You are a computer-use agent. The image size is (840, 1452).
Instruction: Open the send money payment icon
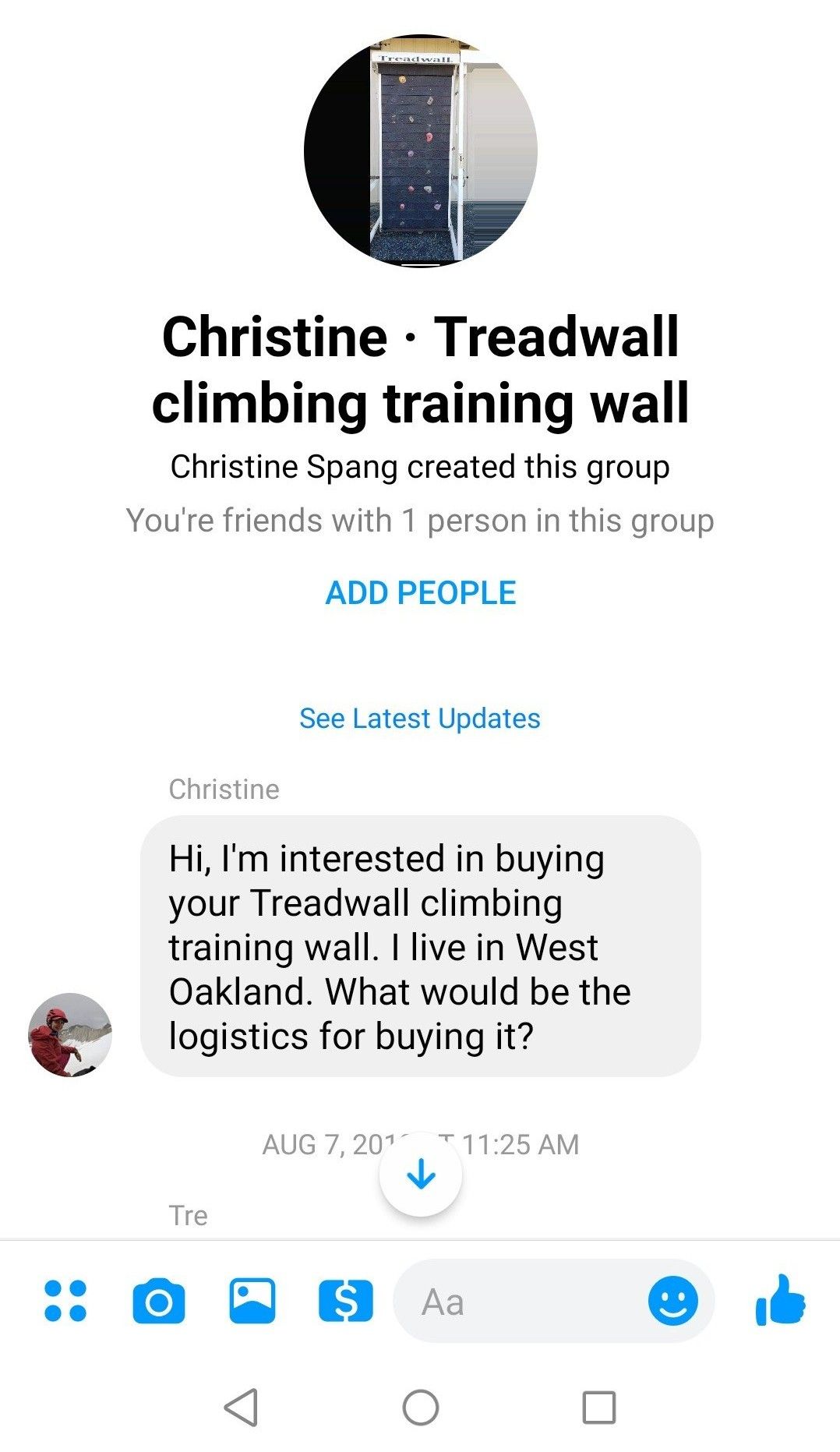click(346, 1301)
